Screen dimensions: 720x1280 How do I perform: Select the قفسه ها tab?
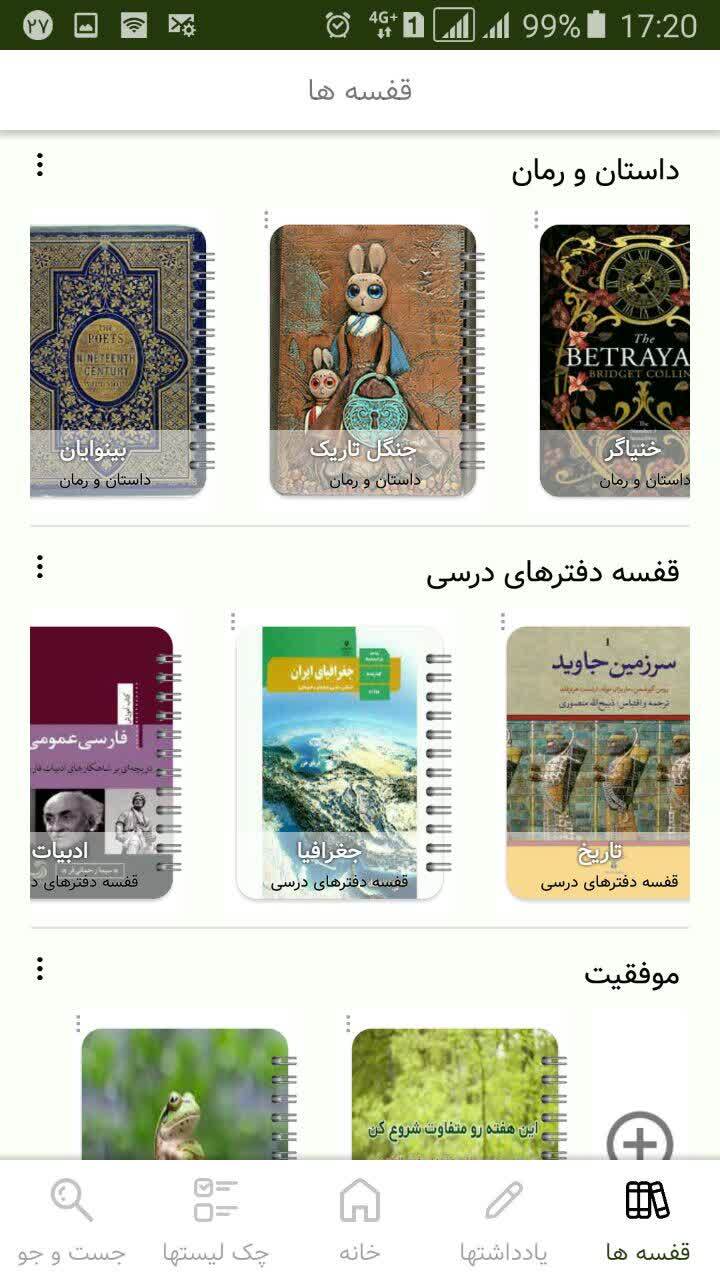pyautogui.click(x=648, y=1220)
